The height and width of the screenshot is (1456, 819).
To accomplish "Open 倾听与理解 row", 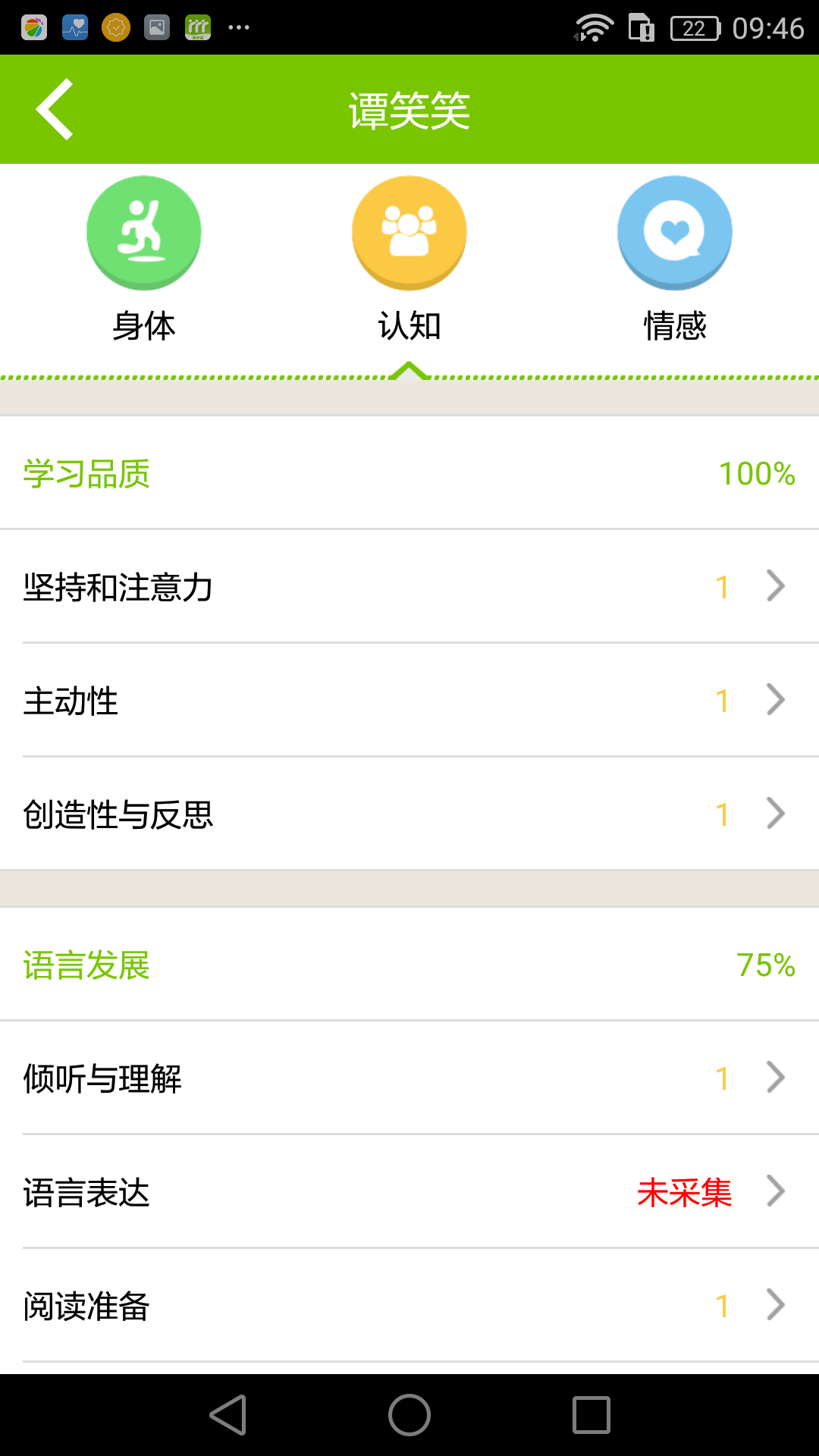I will 409,1078.
